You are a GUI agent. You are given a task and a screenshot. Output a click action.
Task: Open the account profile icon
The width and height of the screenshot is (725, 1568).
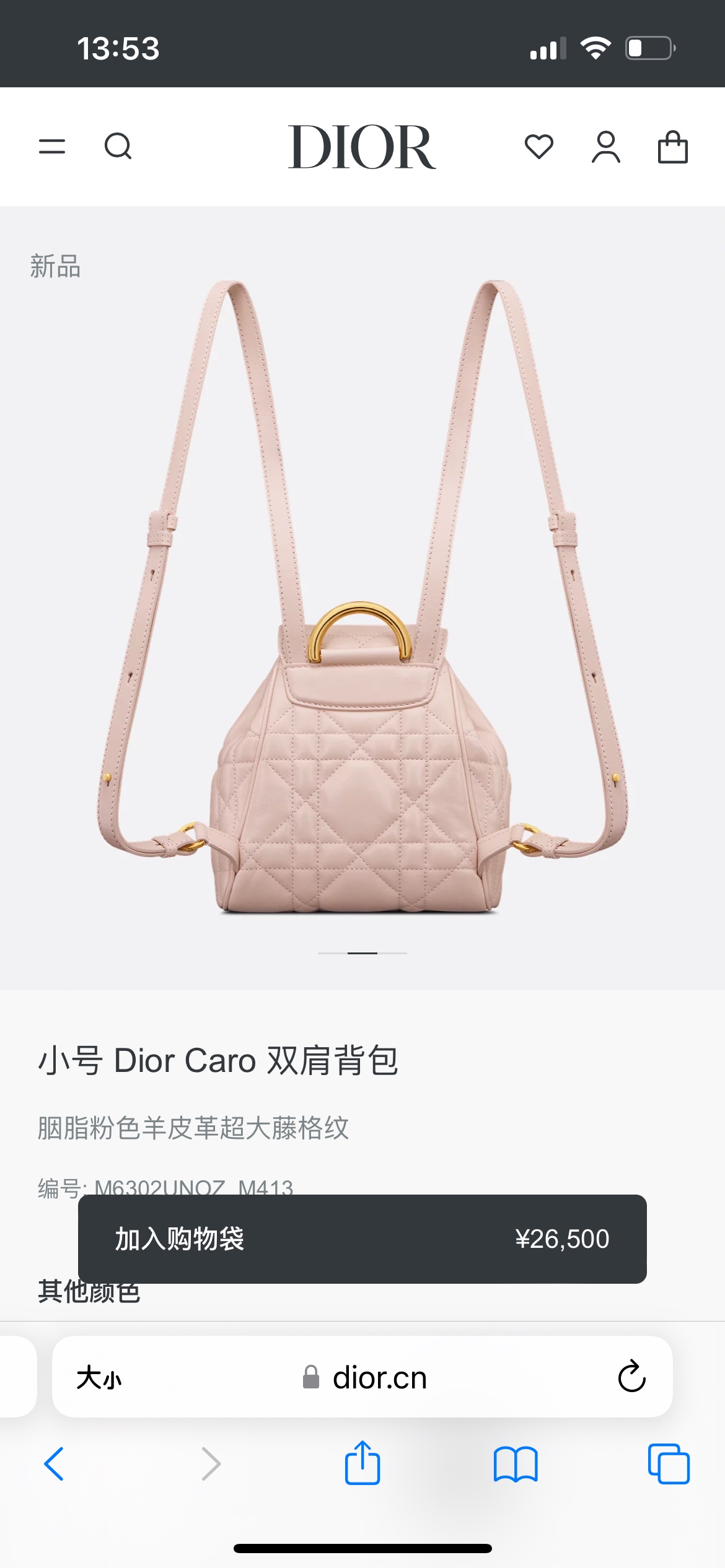coord(605,147)
